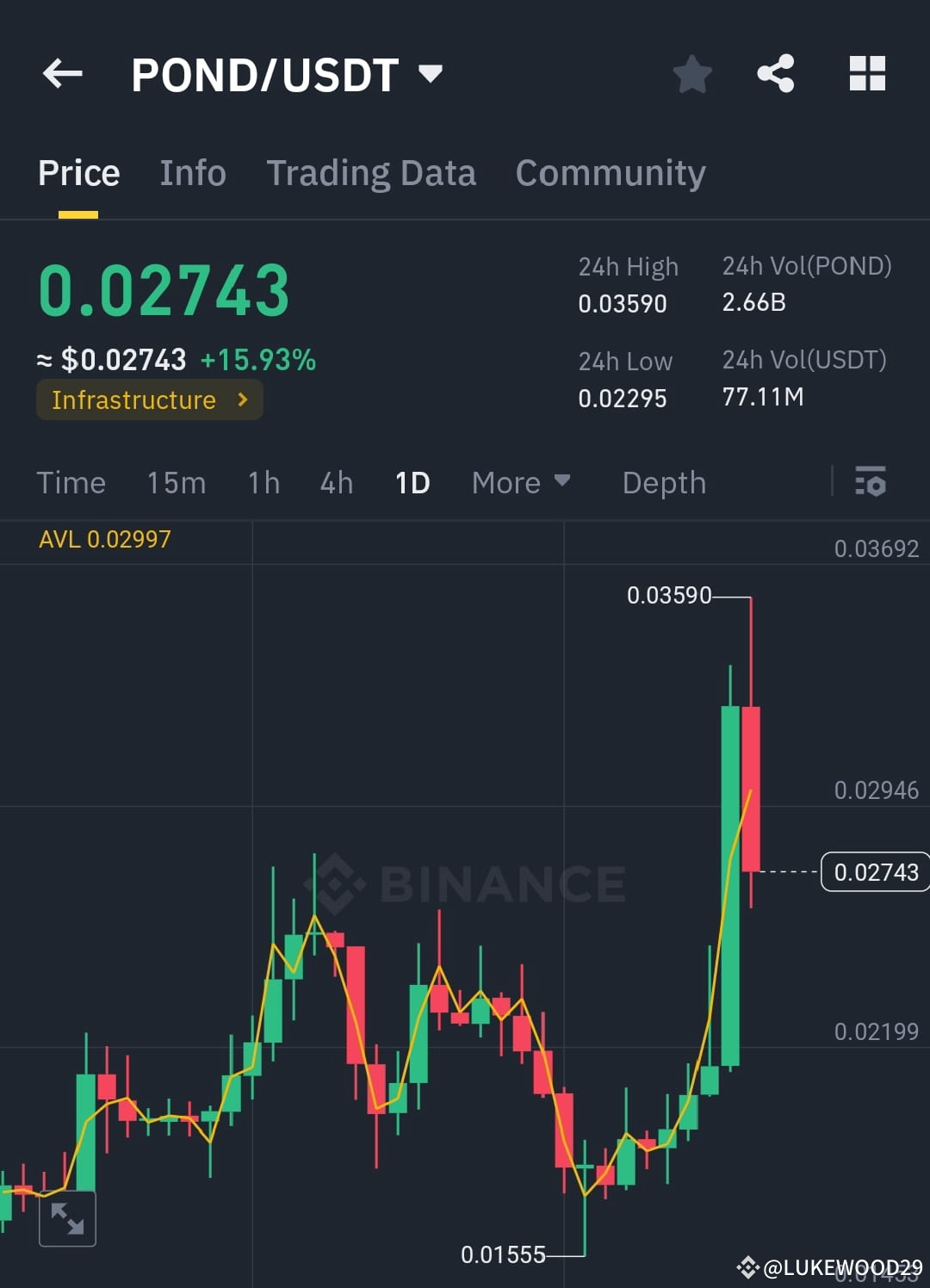Open the Infrastructure category chevron
The image size is (930, 1288).
click(242, 399)
